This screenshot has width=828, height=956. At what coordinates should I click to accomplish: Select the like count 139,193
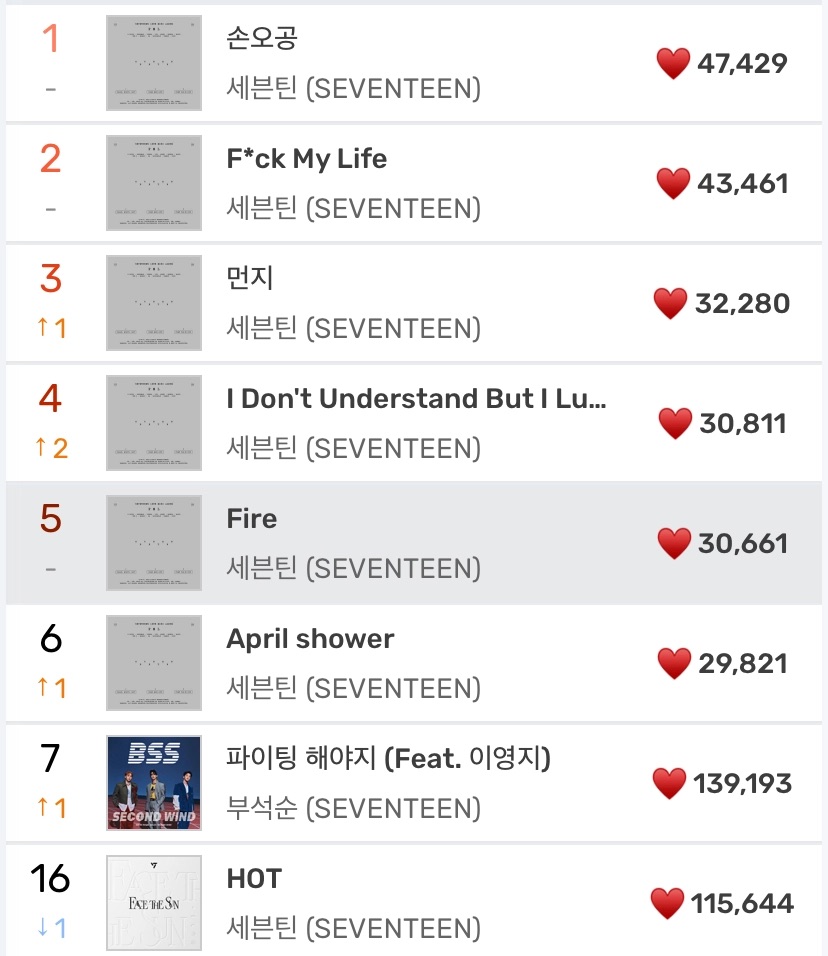[x=743, y=782]
